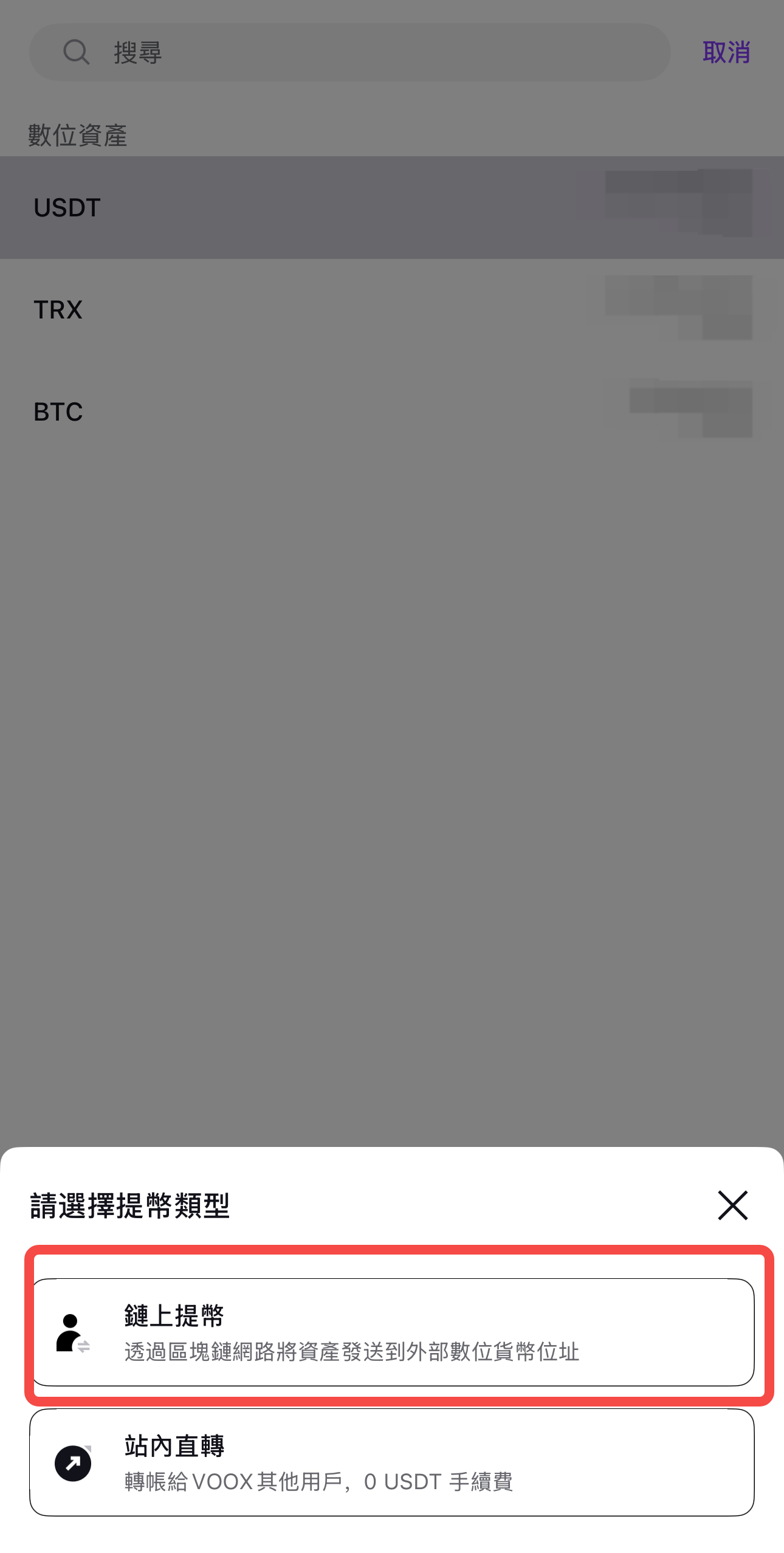Image resolution: width=784 pixels, height=1553 pixels.
Task: Close the 請選擇提幣類型 sheet
Action: click(732, 1205)
